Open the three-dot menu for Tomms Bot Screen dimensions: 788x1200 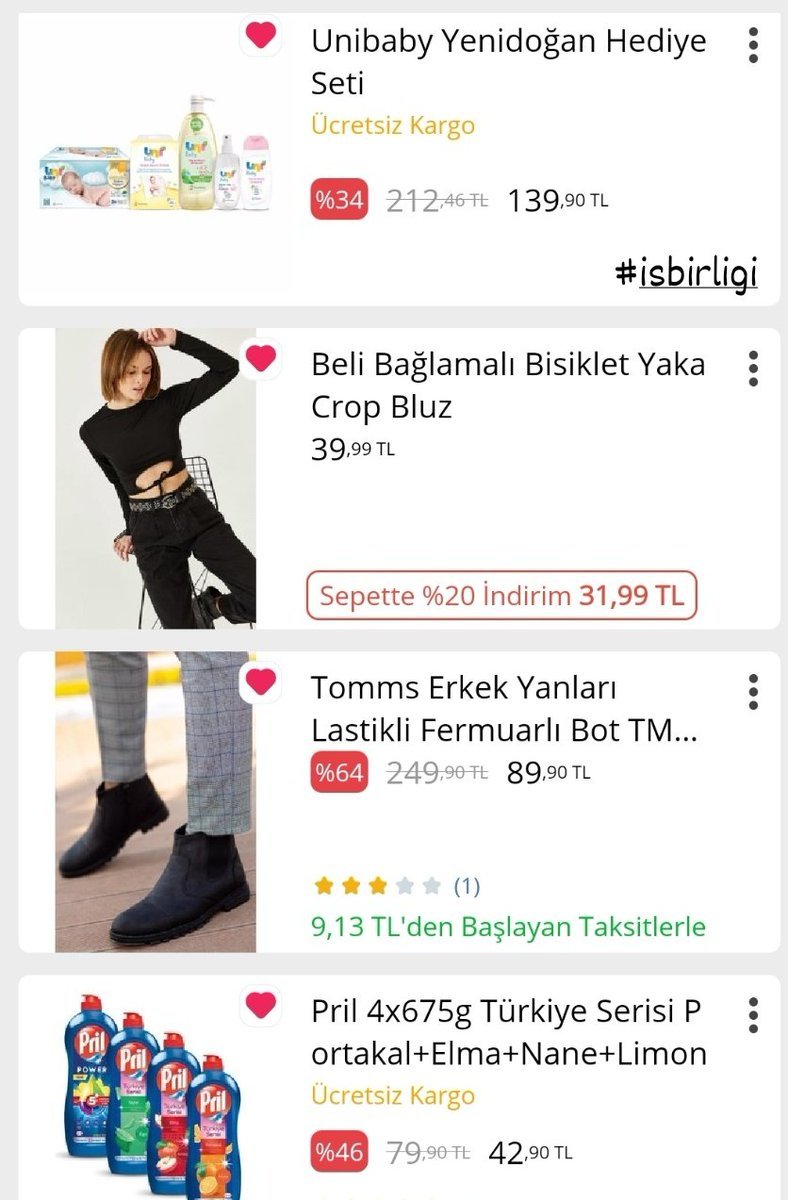(753, 691)
